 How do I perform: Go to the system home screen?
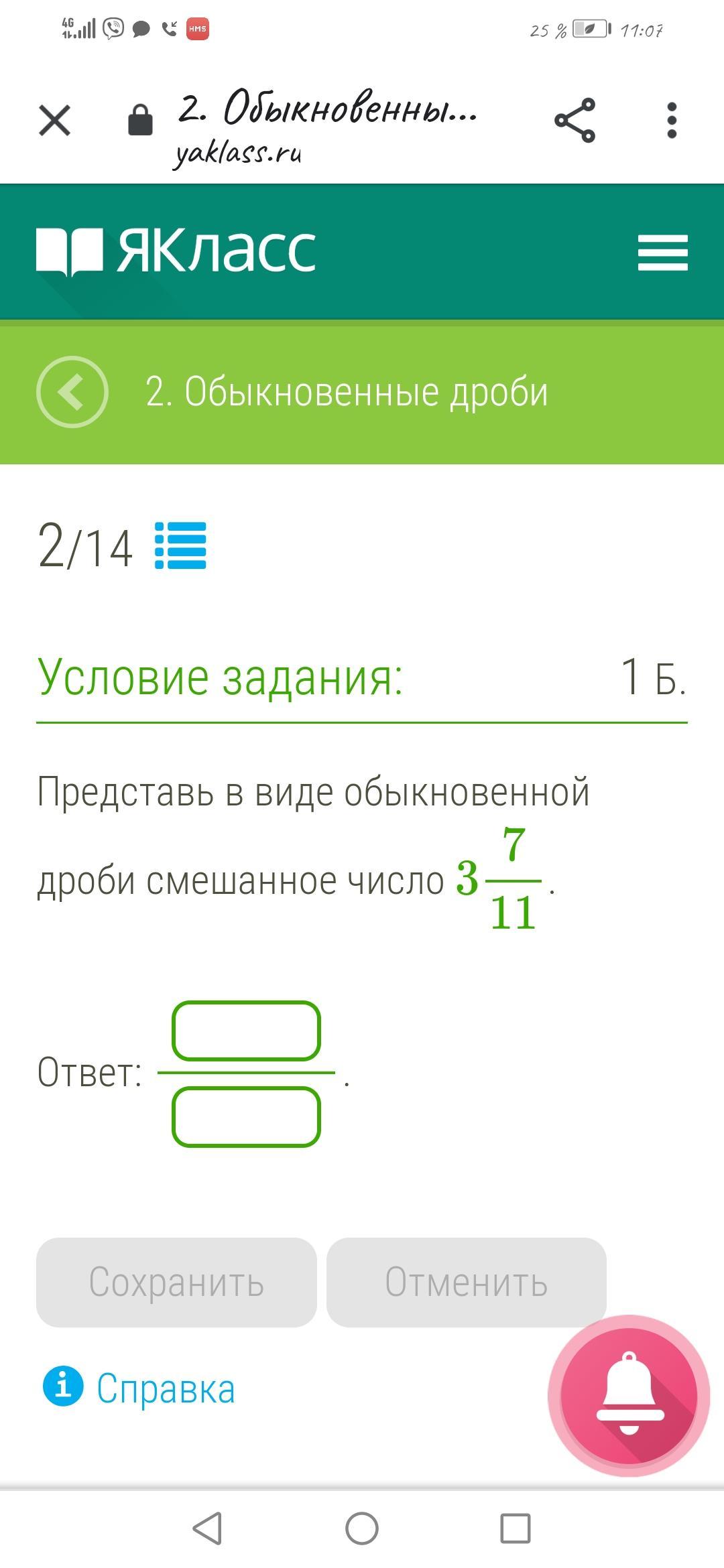(x=362, y=1529)
